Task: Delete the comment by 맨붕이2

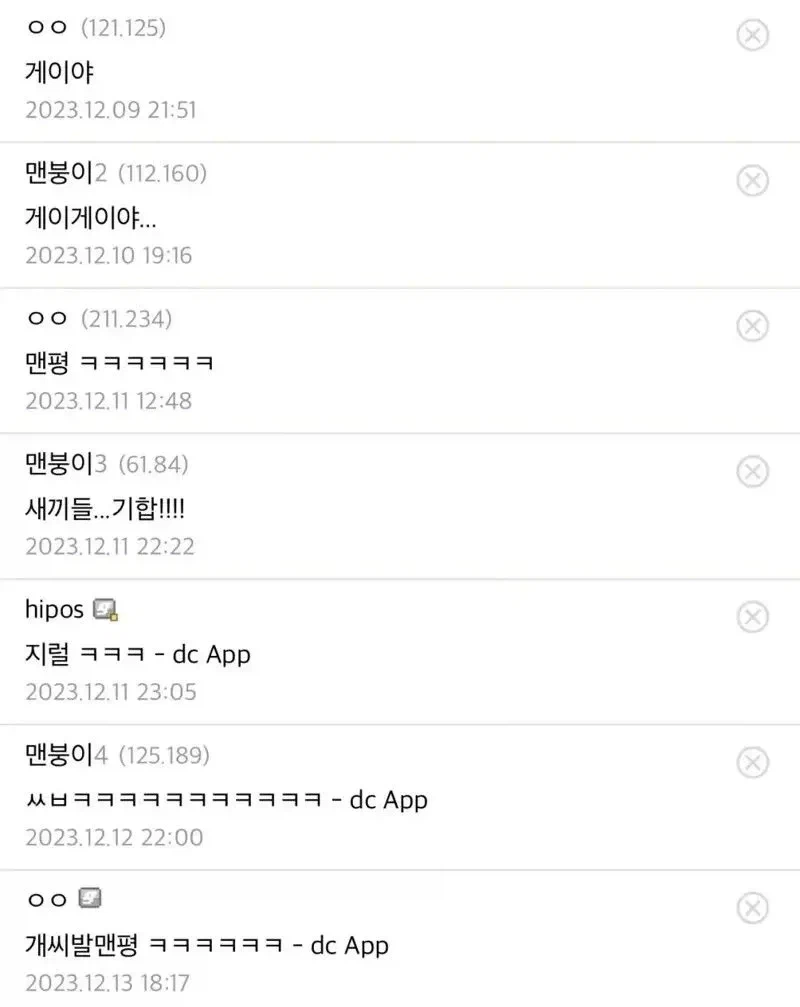Action: pyautogui.click(x=752, y=181)
